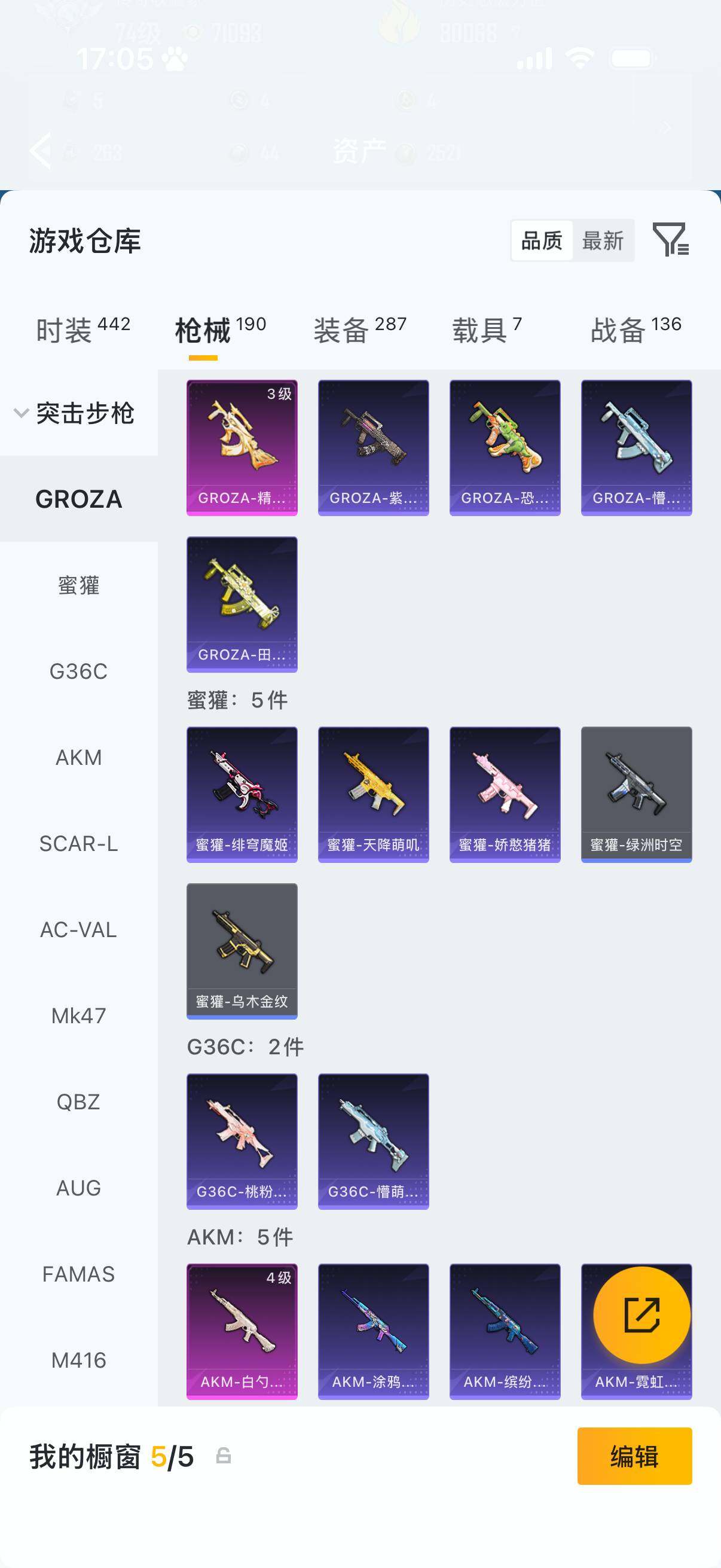Switch to the 载具 tab
721x1568 pixels.
point(487,330)
